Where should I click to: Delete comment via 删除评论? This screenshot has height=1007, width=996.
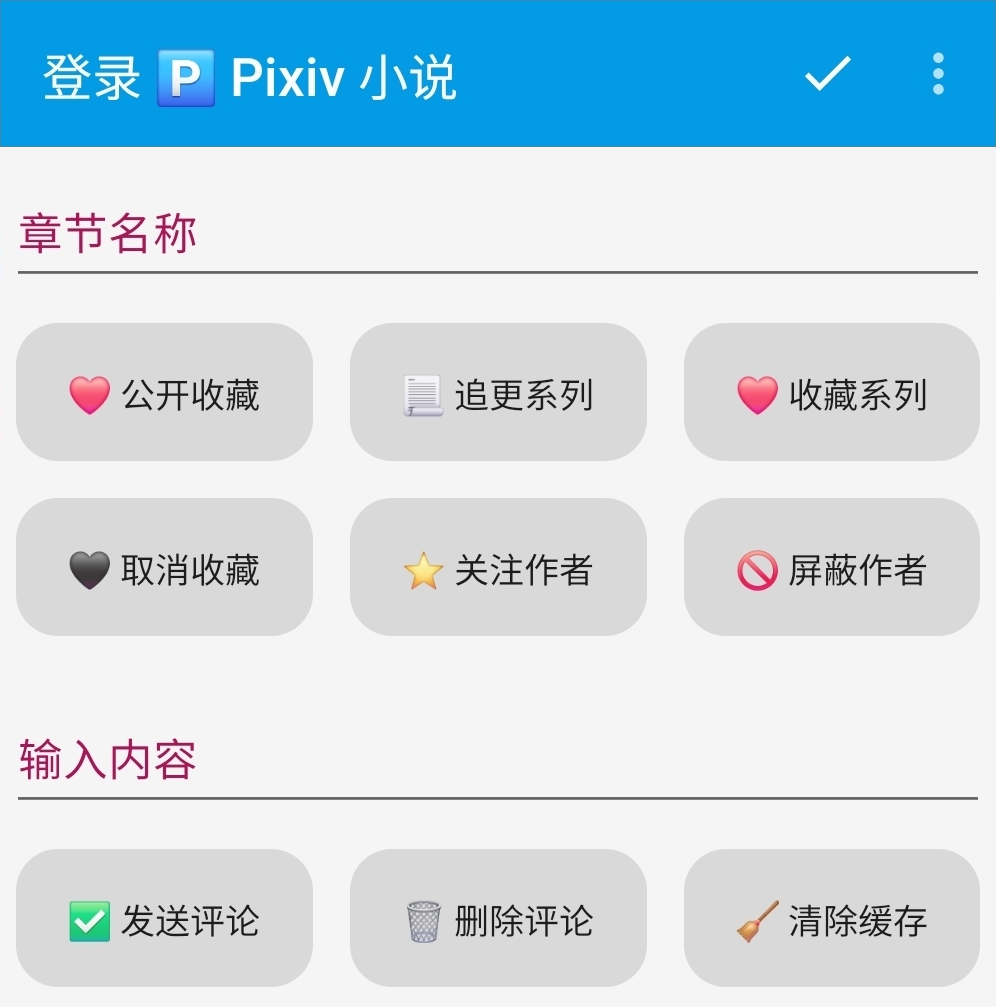[498, 919]
